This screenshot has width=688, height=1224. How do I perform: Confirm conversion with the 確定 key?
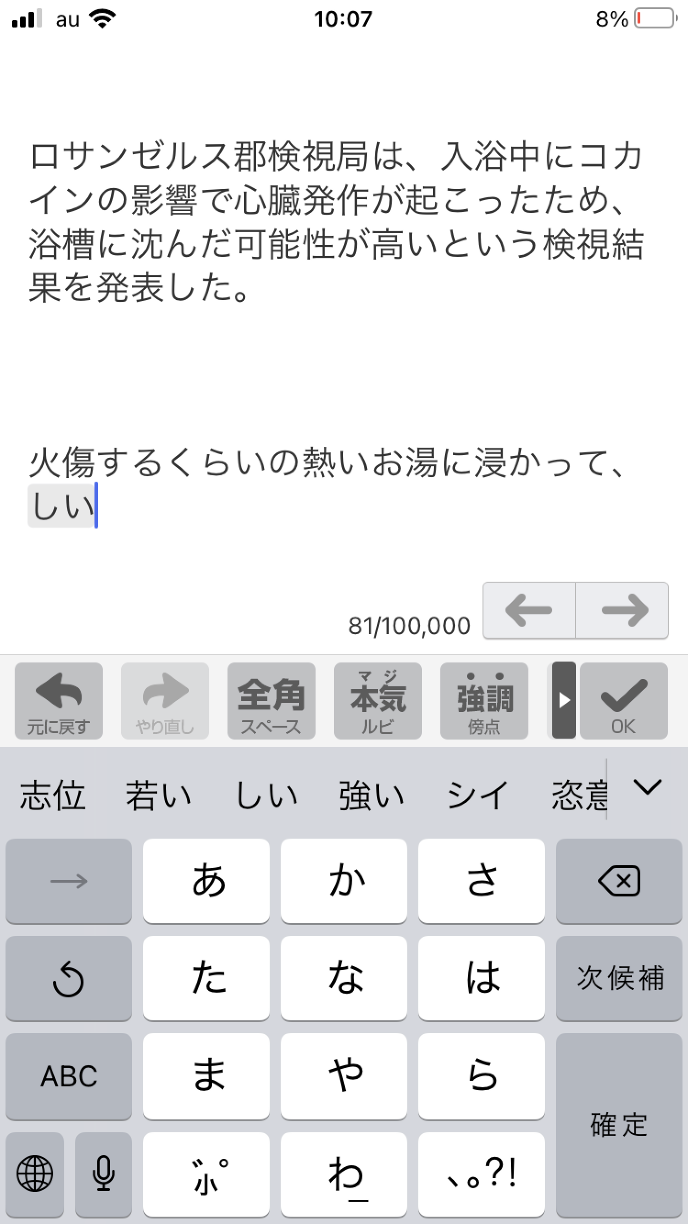point(618,1125)
